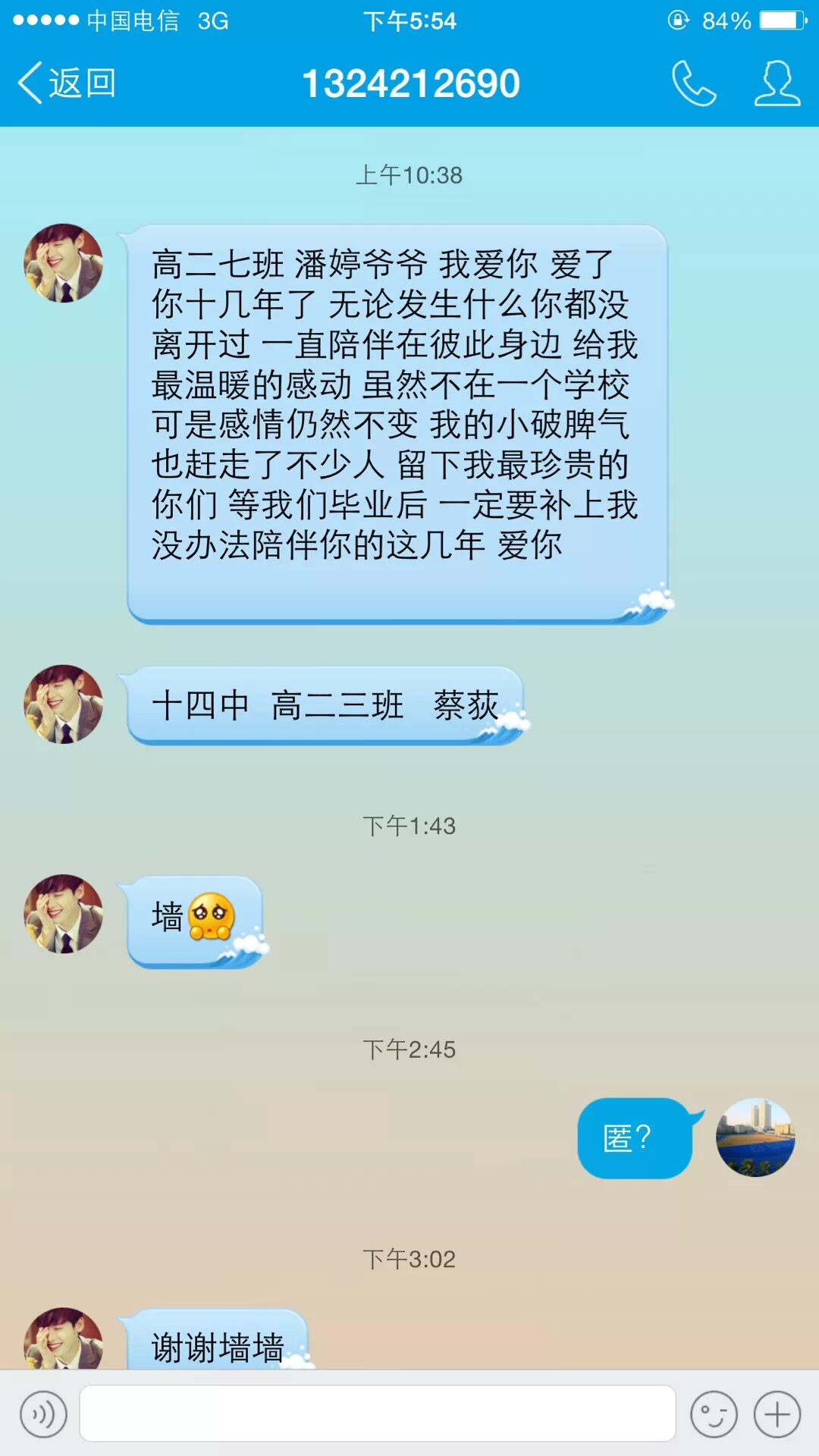The image size is (819, 1456).
Task: Open the contact profile icon
Action: (777, 83)
